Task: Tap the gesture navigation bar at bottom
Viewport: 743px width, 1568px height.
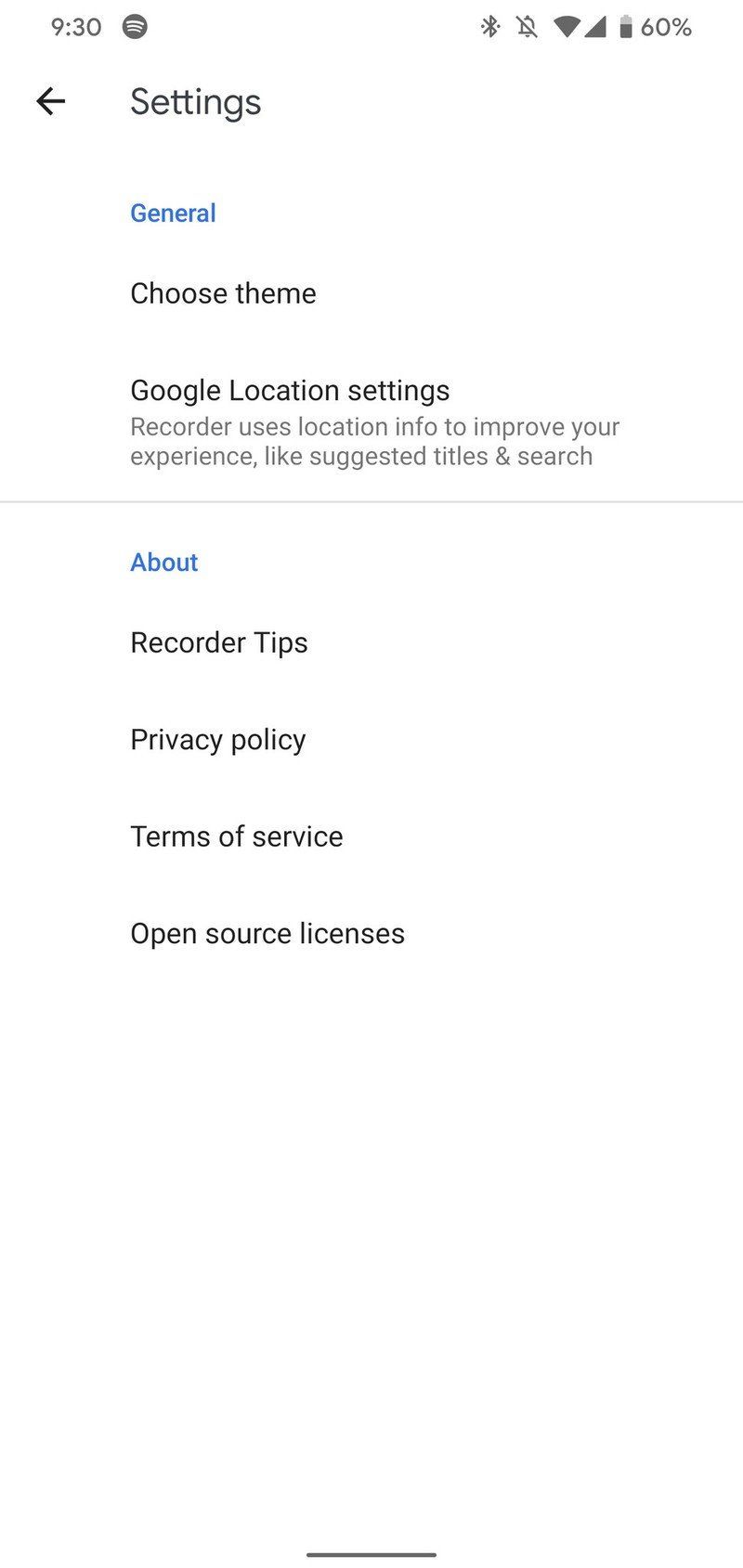Action: pyautogui.click(x=371, y=1556)
